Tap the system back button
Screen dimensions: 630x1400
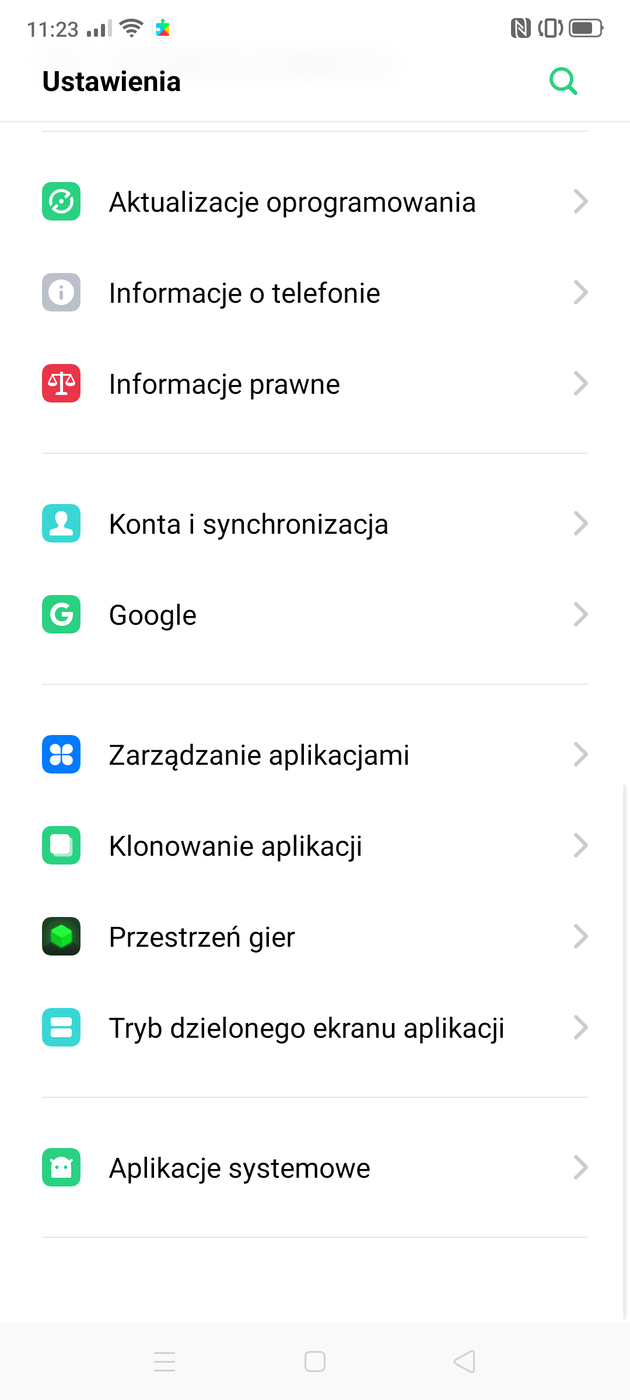(x=463, y=1361)
